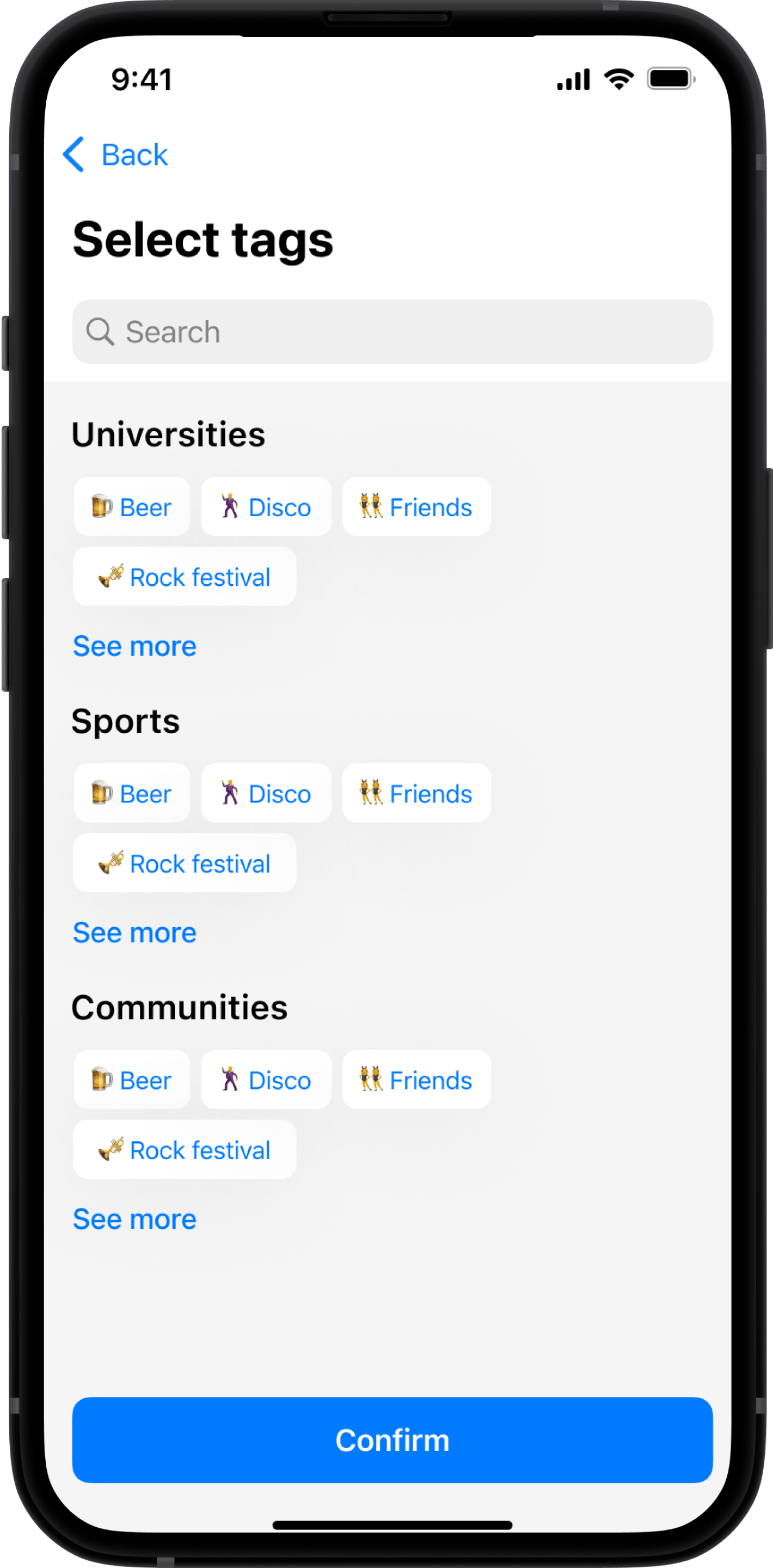773x1568 pixels.
Task: Pick the Disco tag under Sports
Action: pyautogui.click(x=266, y=794)
